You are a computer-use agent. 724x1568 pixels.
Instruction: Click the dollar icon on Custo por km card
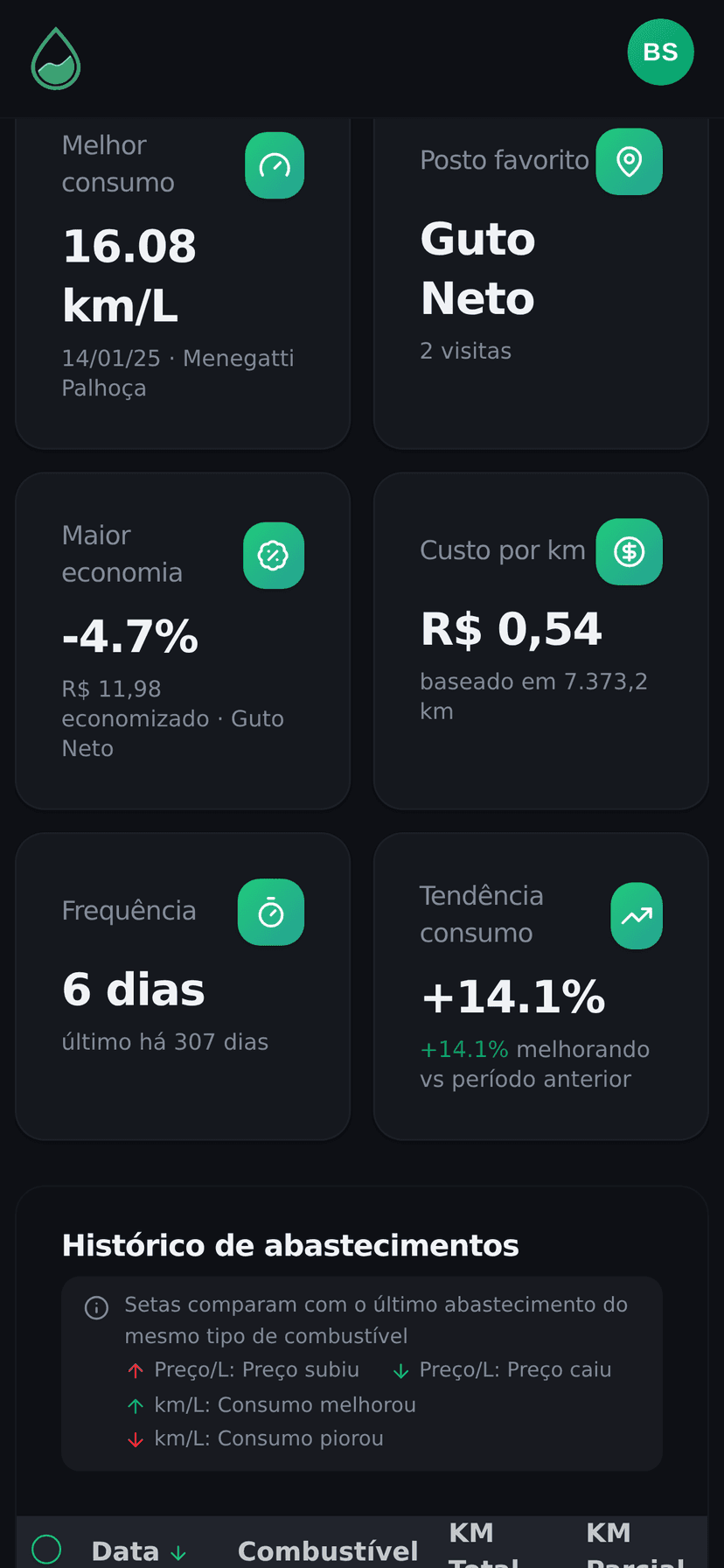629,551
